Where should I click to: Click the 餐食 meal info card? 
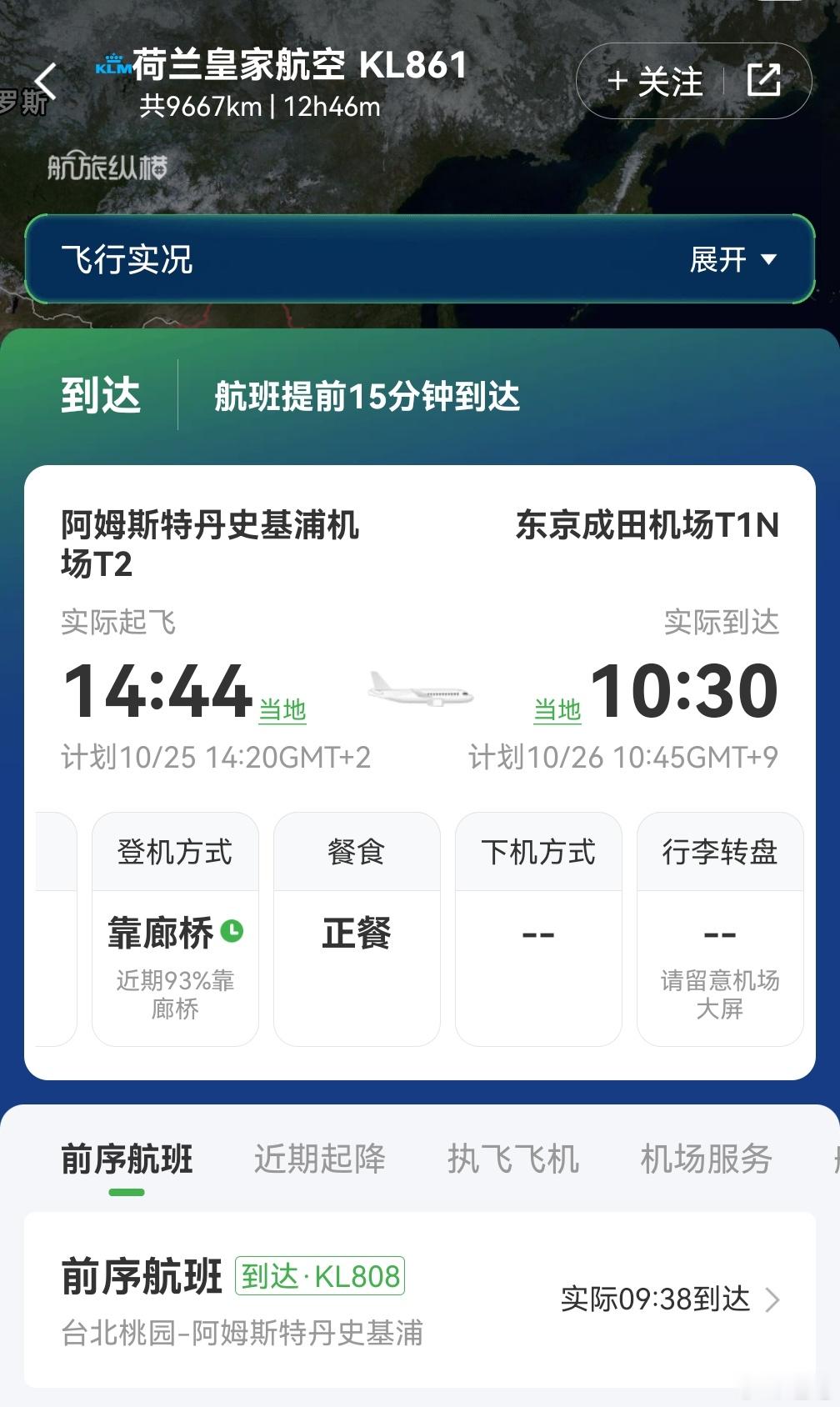[357, 925]
